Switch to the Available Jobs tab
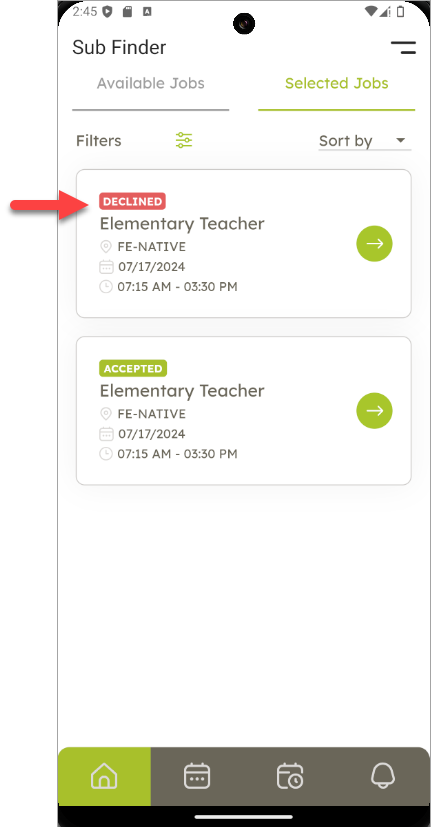The image size is (431, 827). (x=150, y=83)
